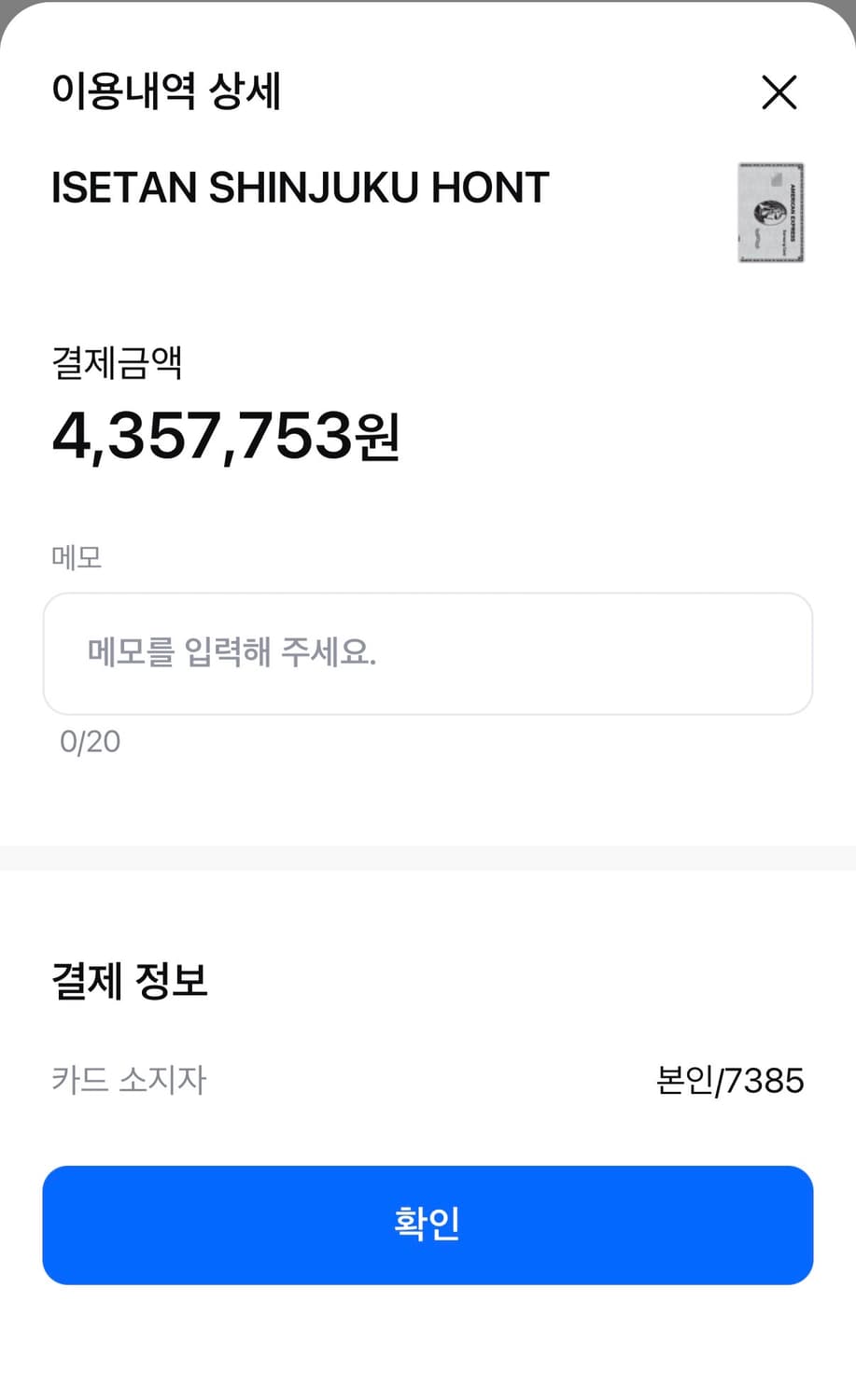Image resolution: width=856 pixels, height=1400 pixels.
Task: Select the 결제 정보 section heading
Action: pyautogui.click(x=129, y=980)
